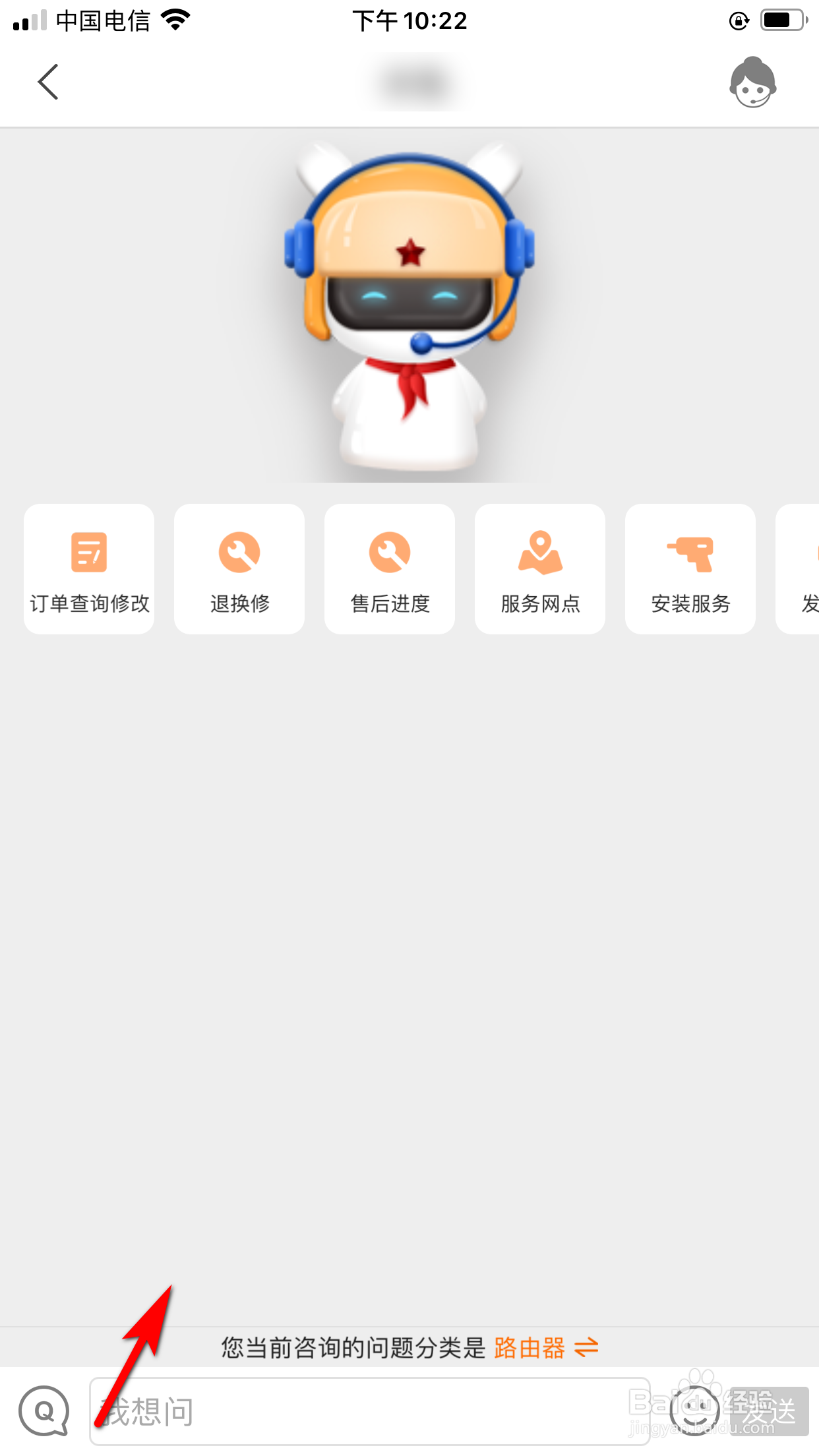This screenshot has width=819, height=1456.
Task: Tap the back chevron arrow
Action: coord(47,82)
